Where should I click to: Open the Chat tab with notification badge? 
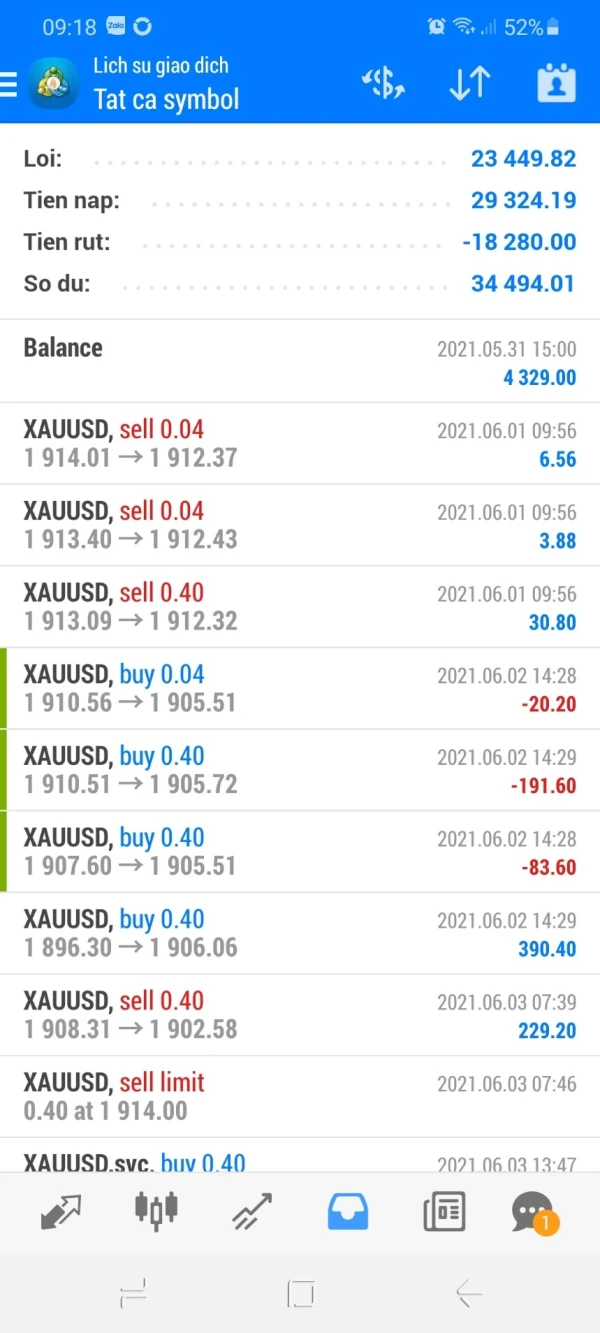click(533, 1212)
